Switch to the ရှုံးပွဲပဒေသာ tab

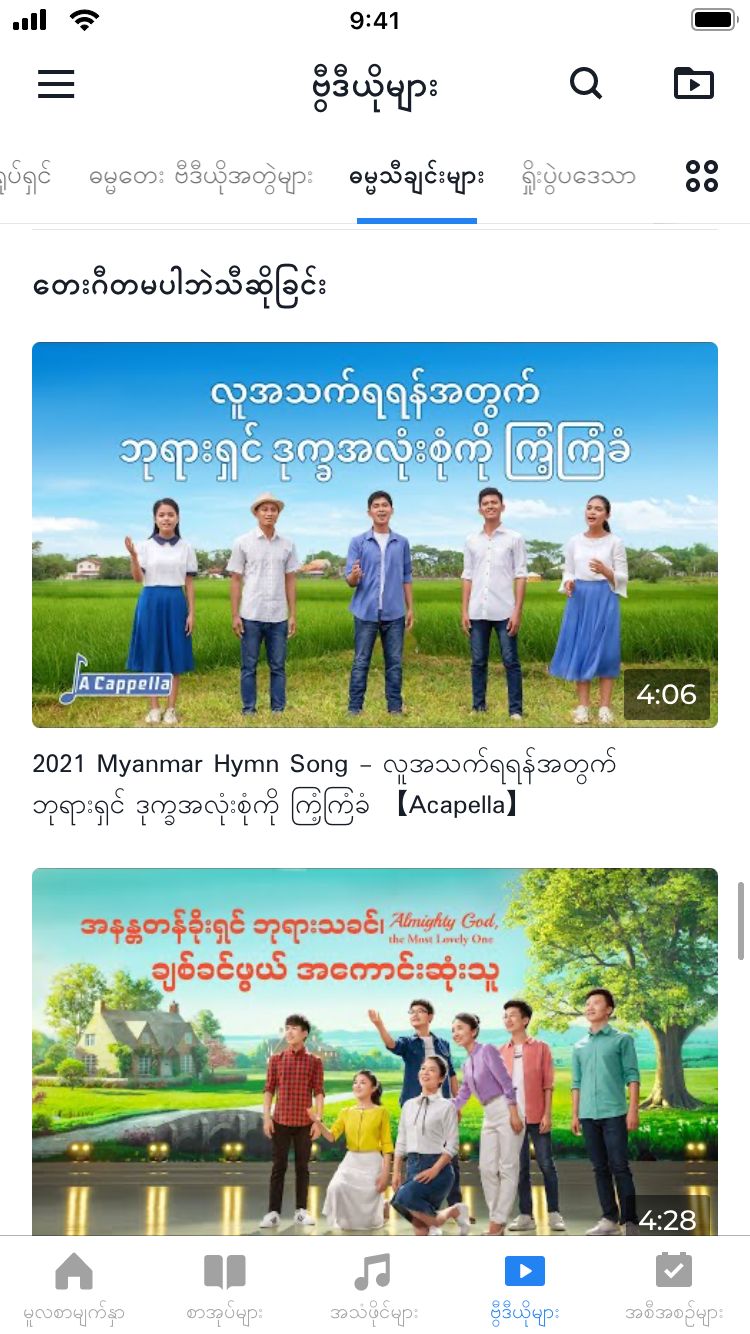[x=578, y=178]
